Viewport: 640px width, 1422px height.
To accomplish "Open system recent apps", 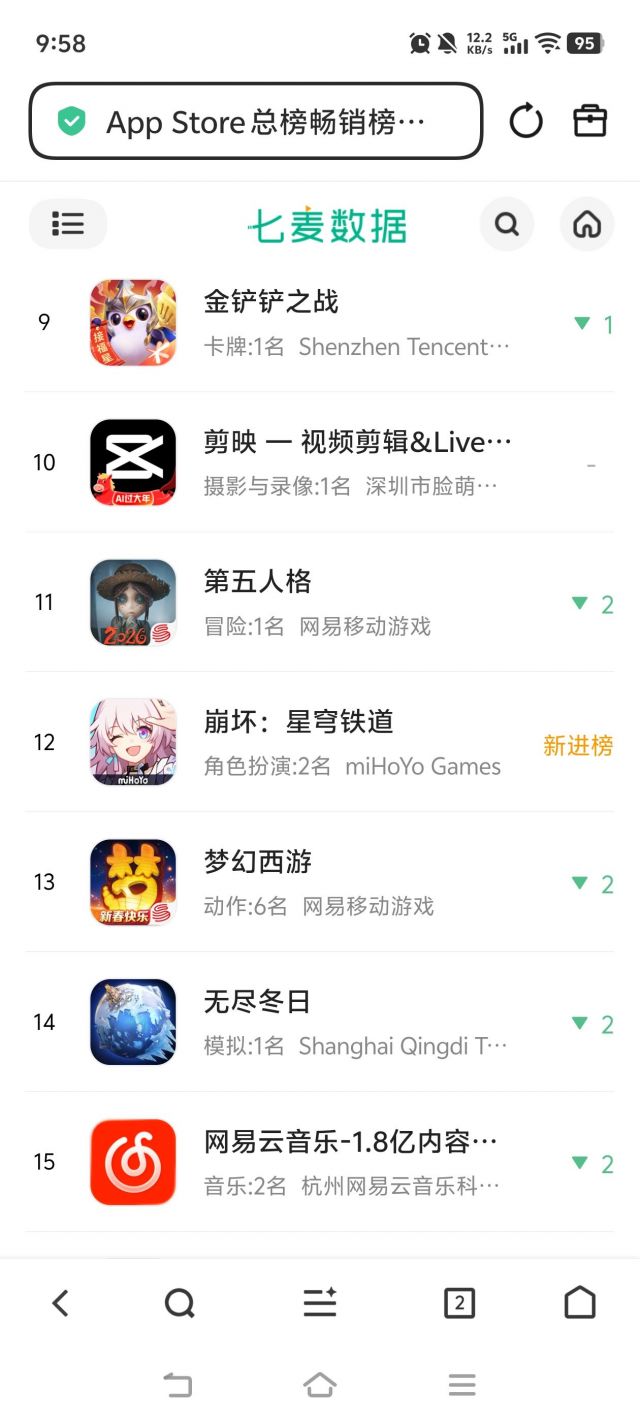I will pyautogui.click(x=462, y=1385).
